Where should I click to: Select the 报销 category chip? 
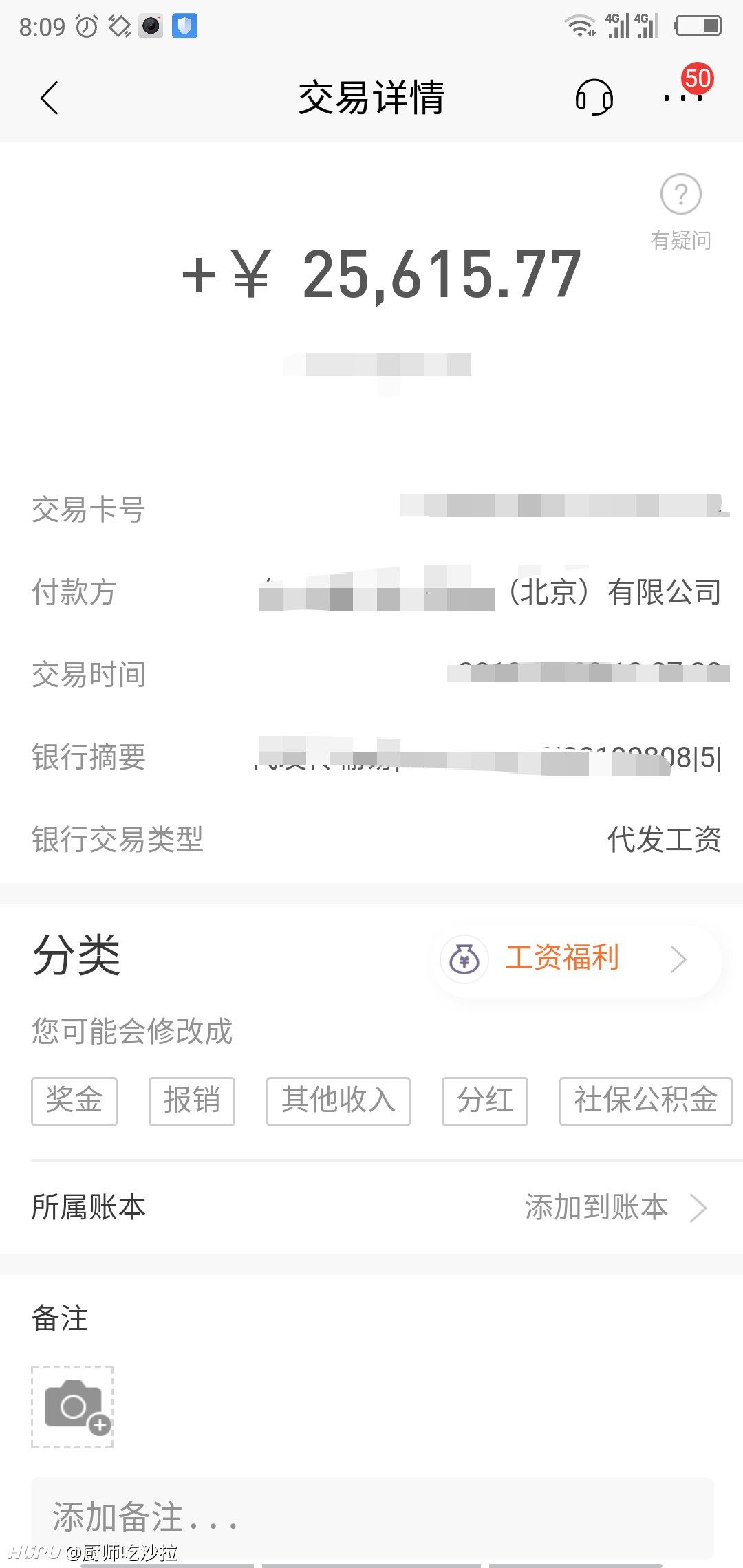(192, 1101)
